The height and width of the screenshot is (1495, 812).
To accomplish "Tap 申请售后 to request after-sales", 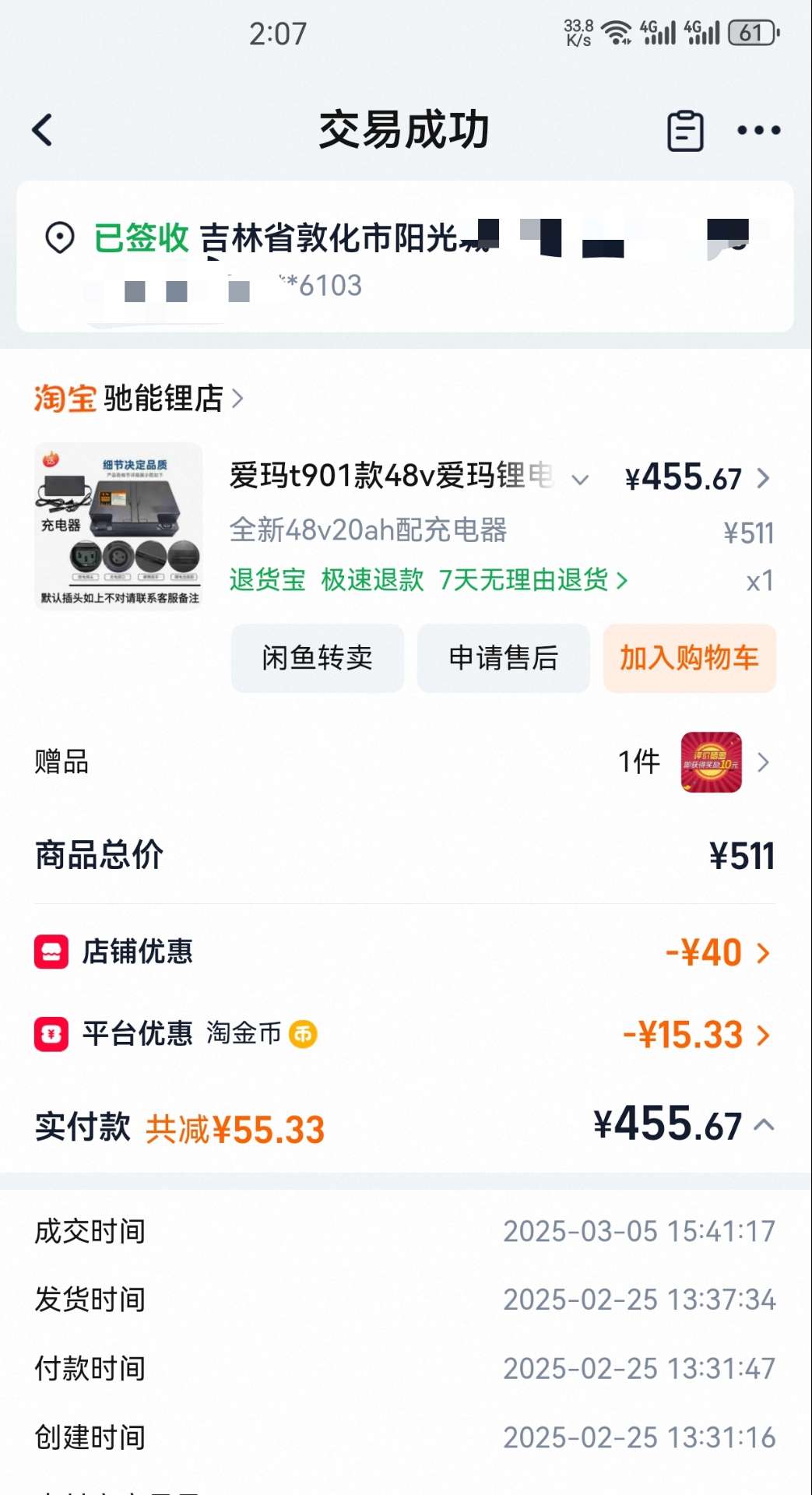I will pos(504,658).
